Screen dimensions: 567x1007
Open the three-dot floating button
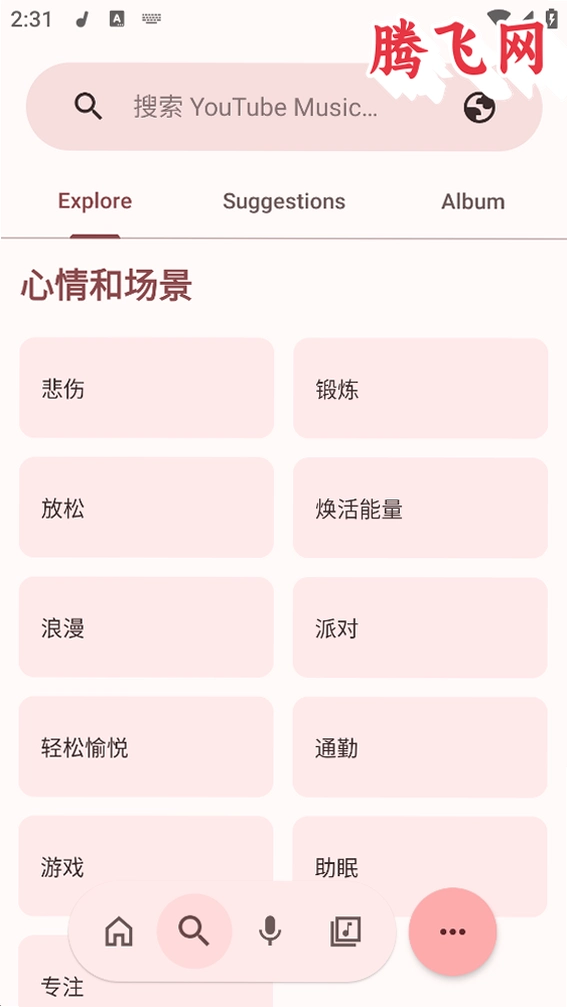453,931
